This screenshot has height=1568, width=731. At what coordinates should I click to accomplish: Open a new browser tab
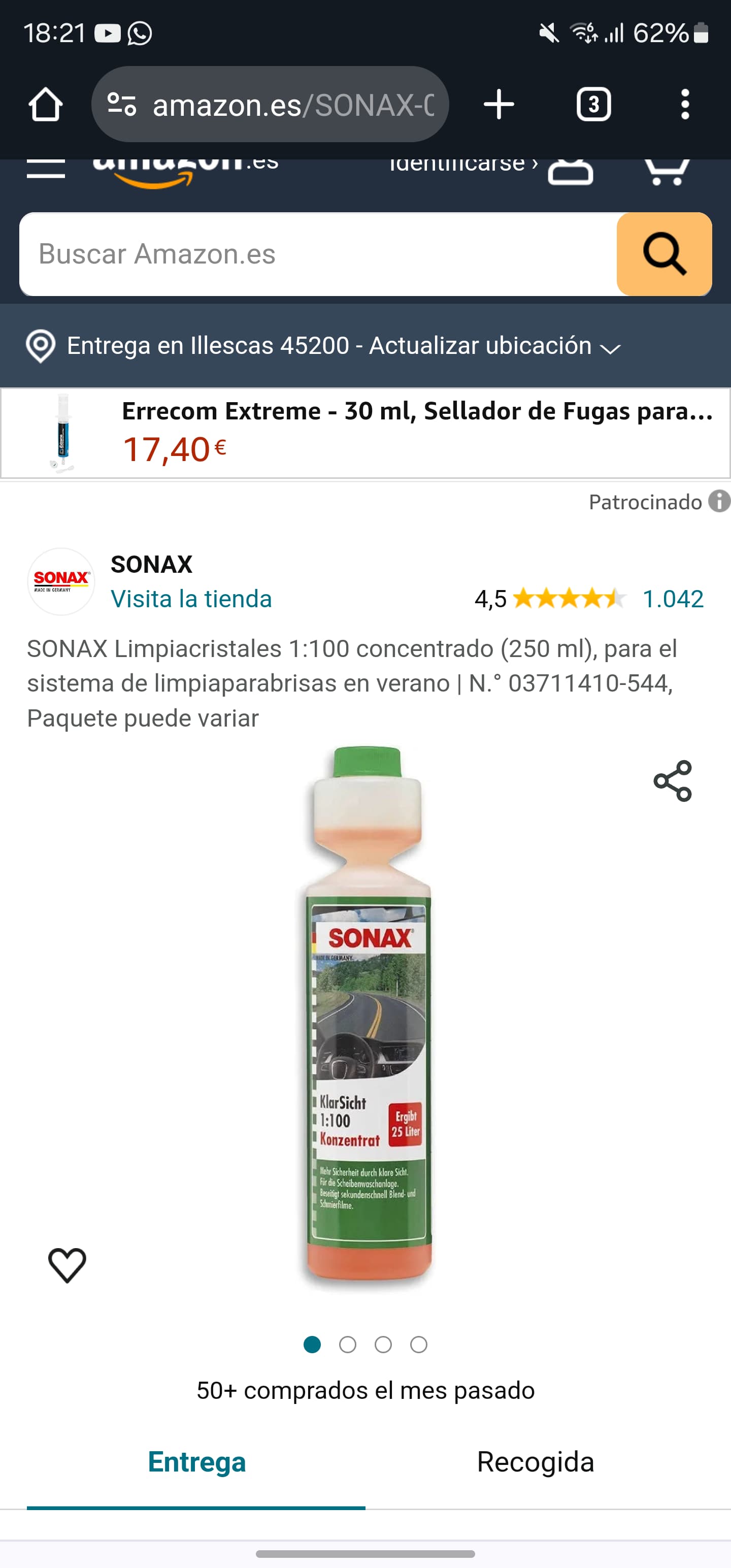point(499,105)
